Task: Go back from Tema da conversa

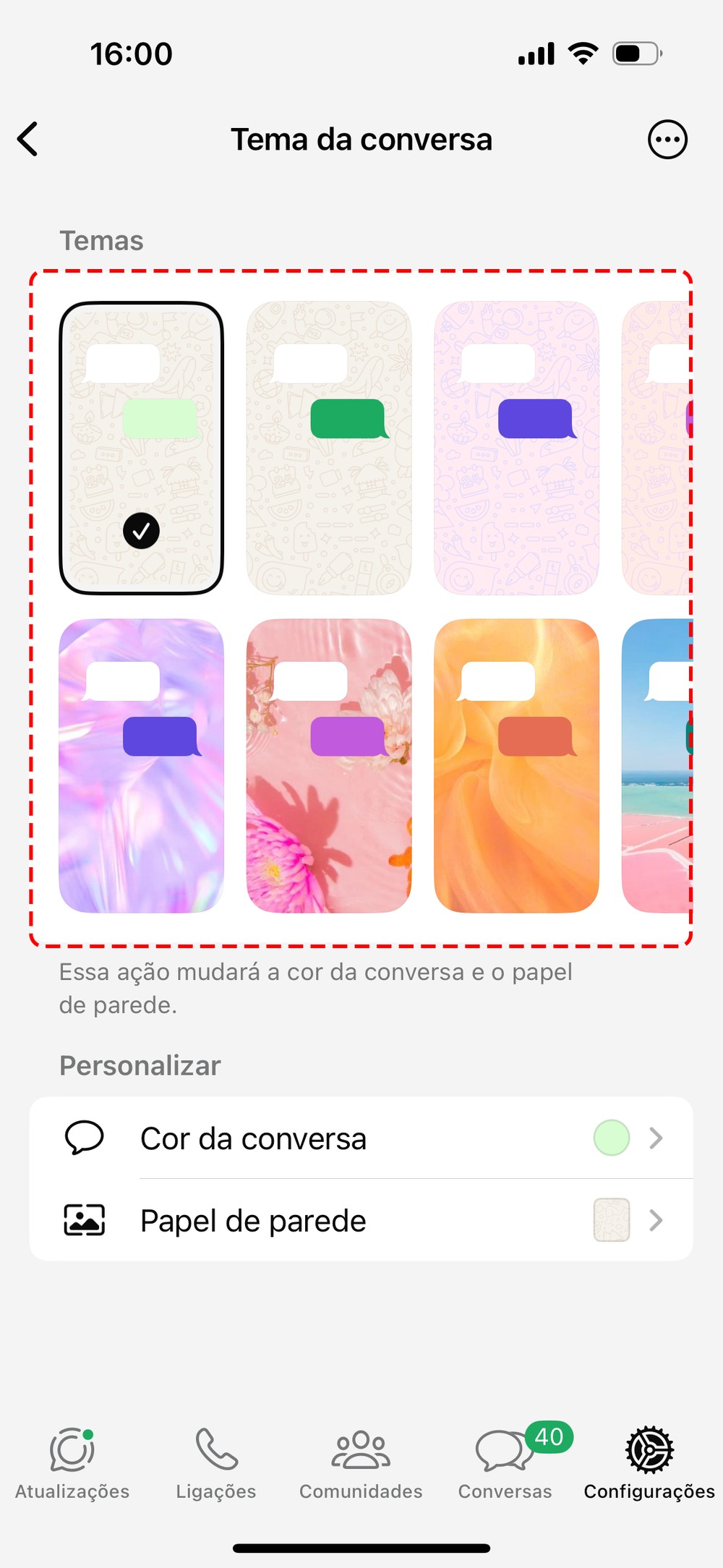Action: point(29,139)
